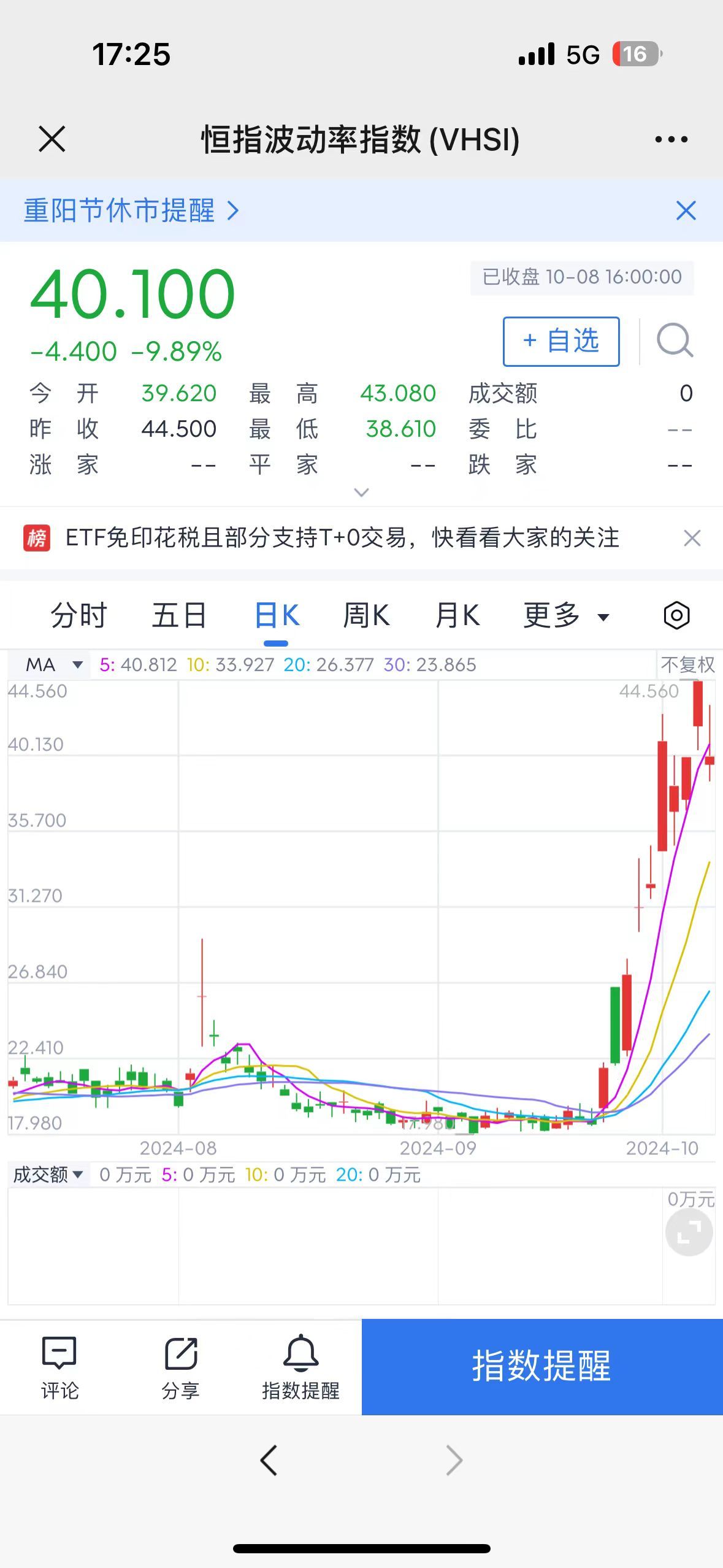
Task: Open chart settings hexagon icon
Action: [x=676, y=615]
